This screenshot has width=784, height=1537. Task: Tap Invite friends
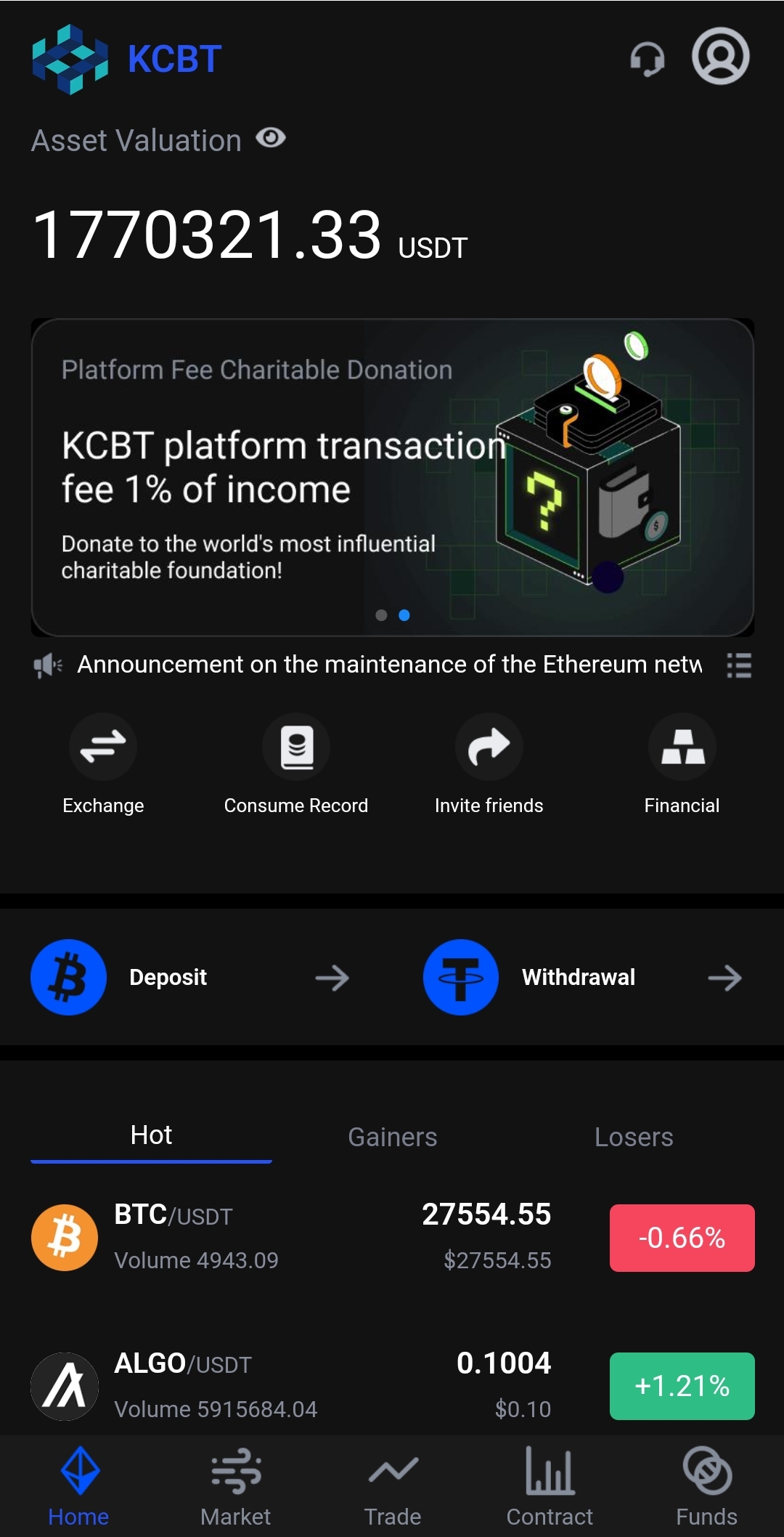[489, 764]
